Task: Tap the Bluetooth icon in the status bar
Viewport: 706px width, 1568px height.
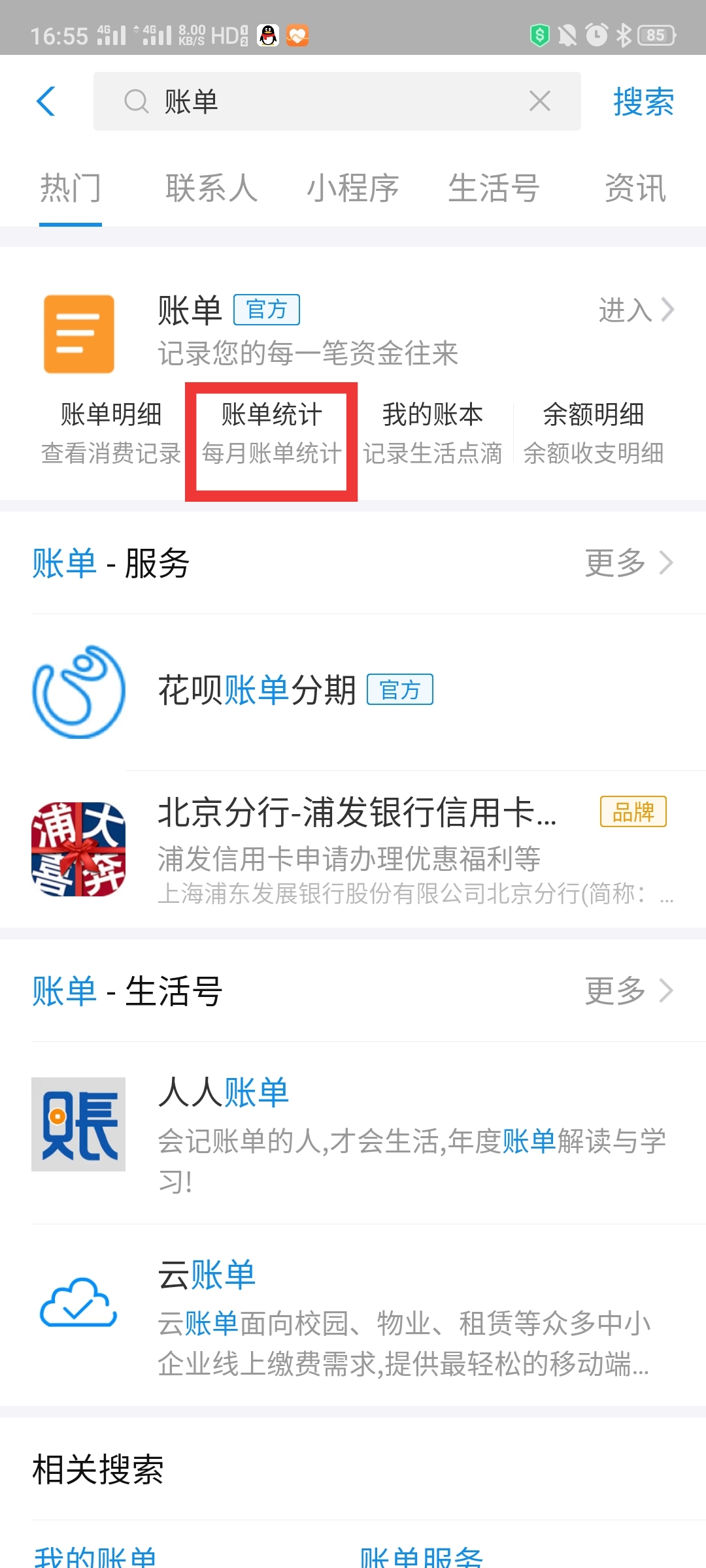Action: 624,34
